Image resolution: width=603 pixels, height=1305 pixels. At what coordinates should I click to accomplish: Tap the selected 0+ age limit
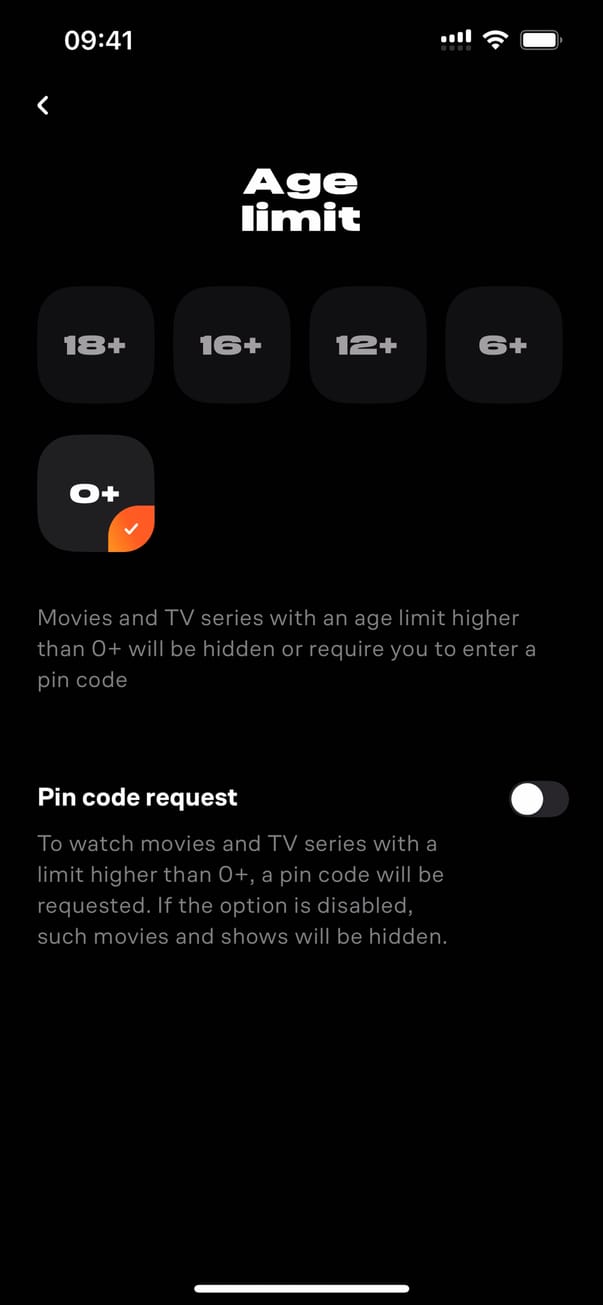point(96,493)
